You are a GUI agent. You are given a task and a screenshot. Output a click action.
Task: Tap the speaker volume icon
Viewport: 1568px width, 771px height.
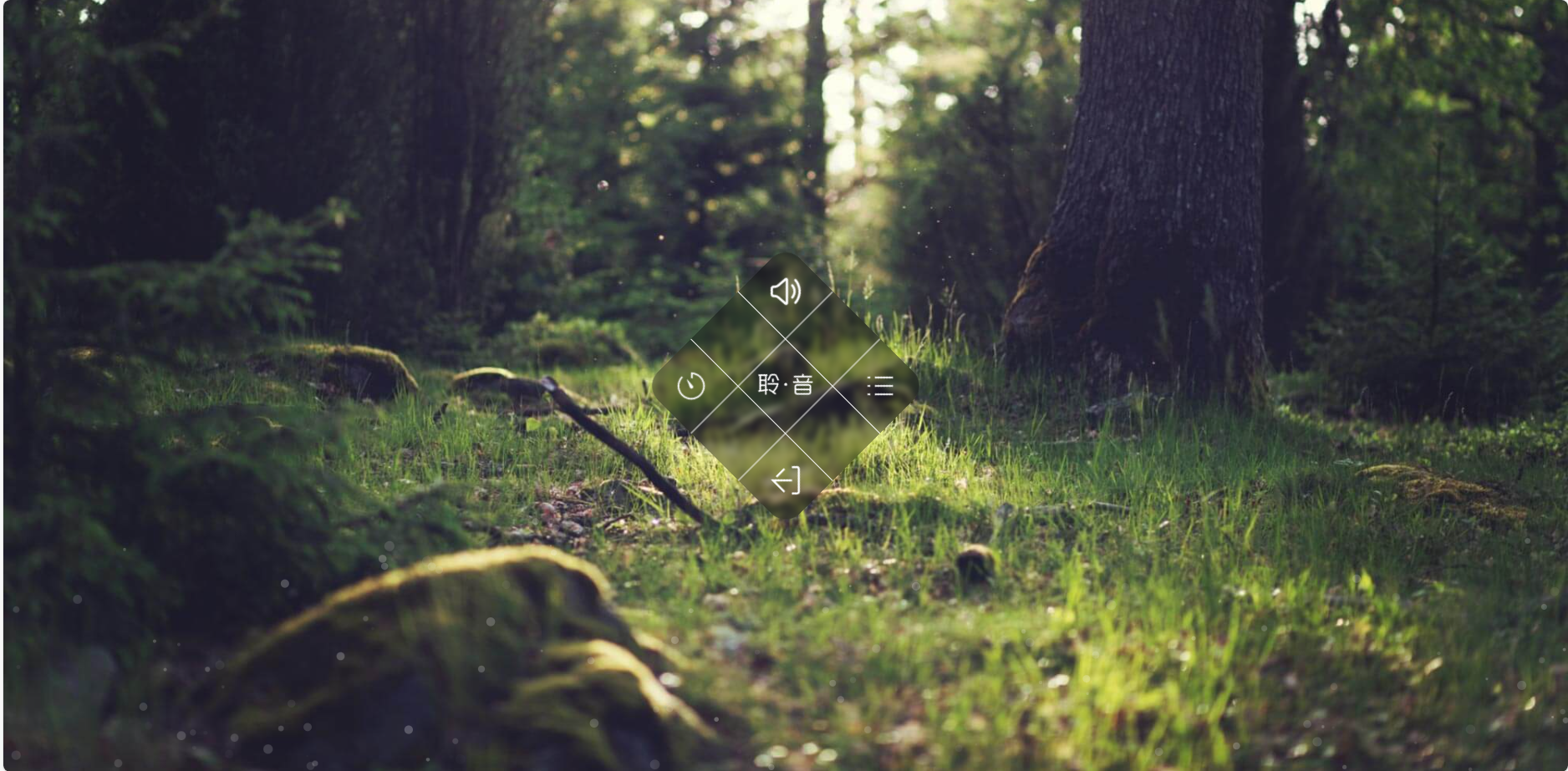click(785, 292)
